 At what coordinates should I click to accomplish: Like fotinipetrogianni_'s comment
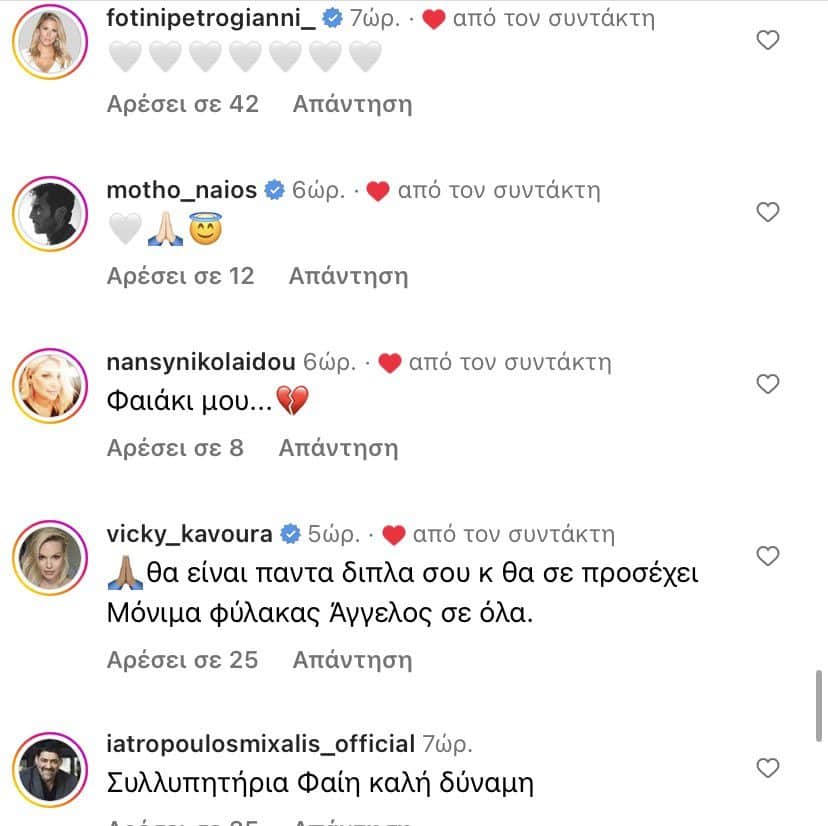point(767,41)
